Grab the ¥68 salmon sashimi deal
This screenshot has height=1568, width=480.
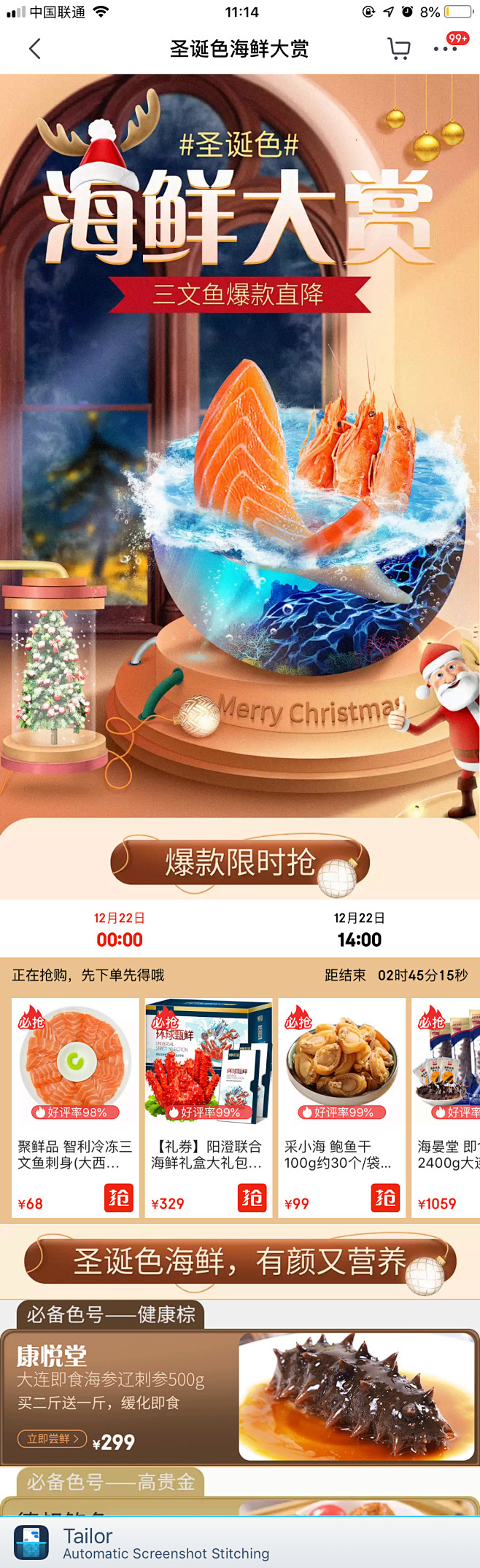pyautogui.click(x=119, y=1198)
